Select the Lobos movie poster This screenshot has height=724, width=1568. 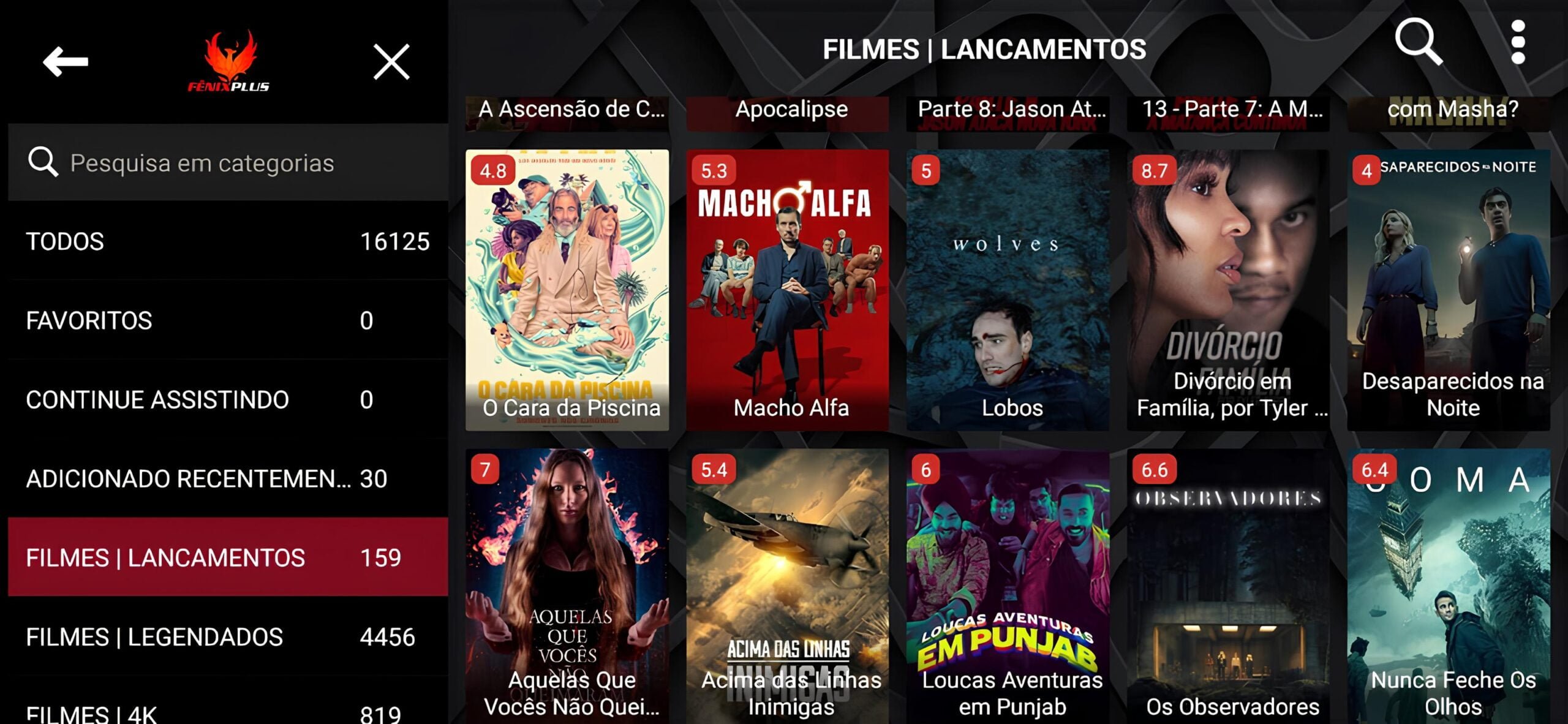coord(1008,290)
